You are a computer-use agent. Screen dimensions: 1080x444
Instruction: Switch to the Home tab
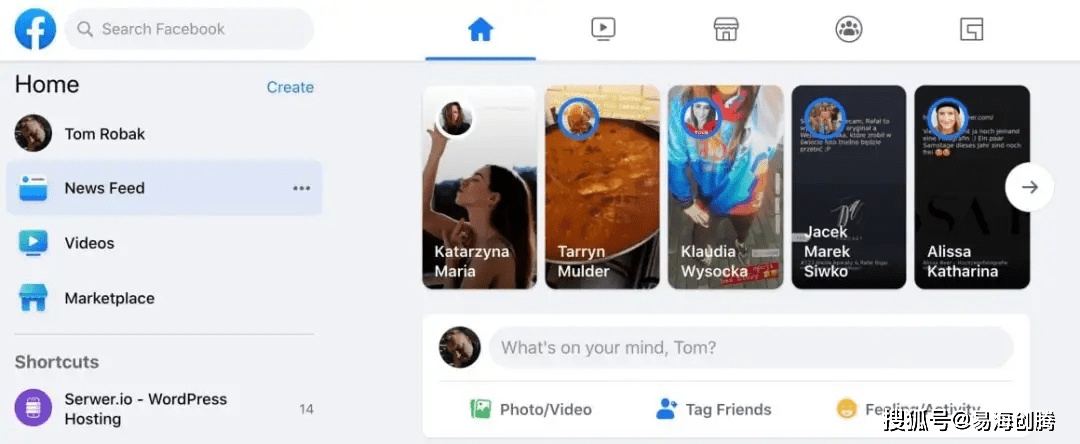pyautogui.click(x=481, y=30)
